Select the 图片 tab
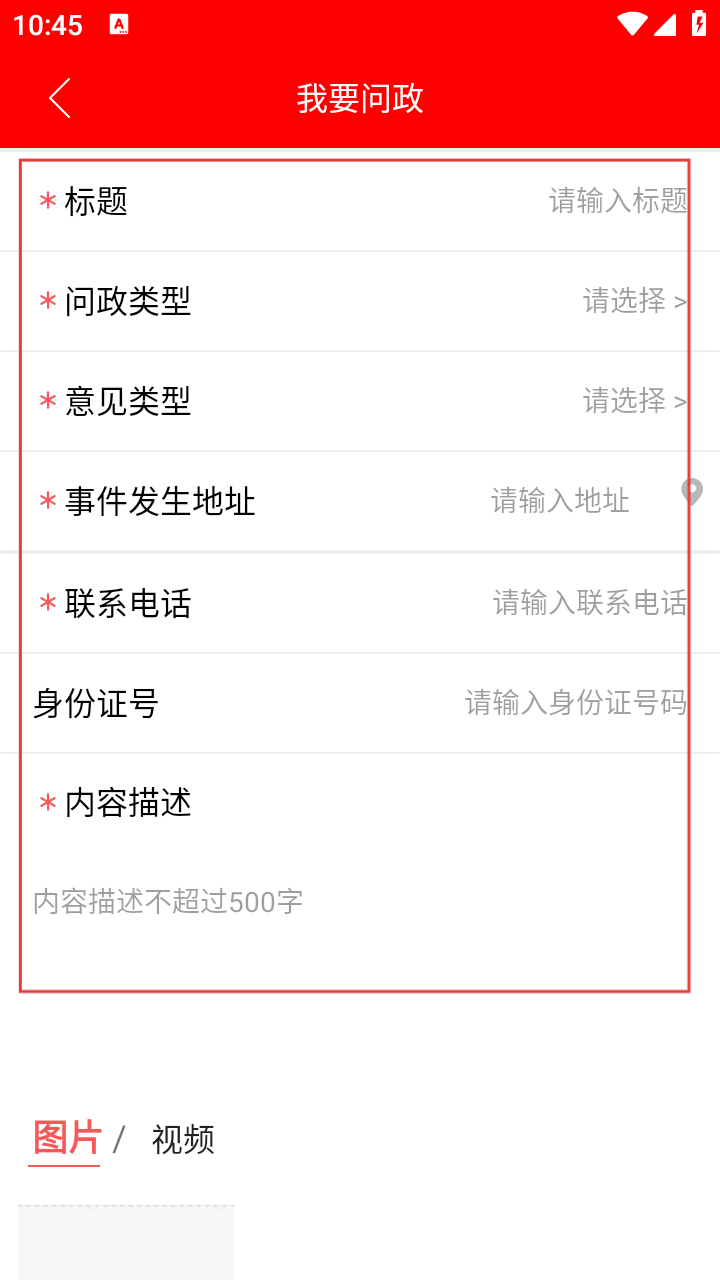720x1280 pixels. 67,1138
